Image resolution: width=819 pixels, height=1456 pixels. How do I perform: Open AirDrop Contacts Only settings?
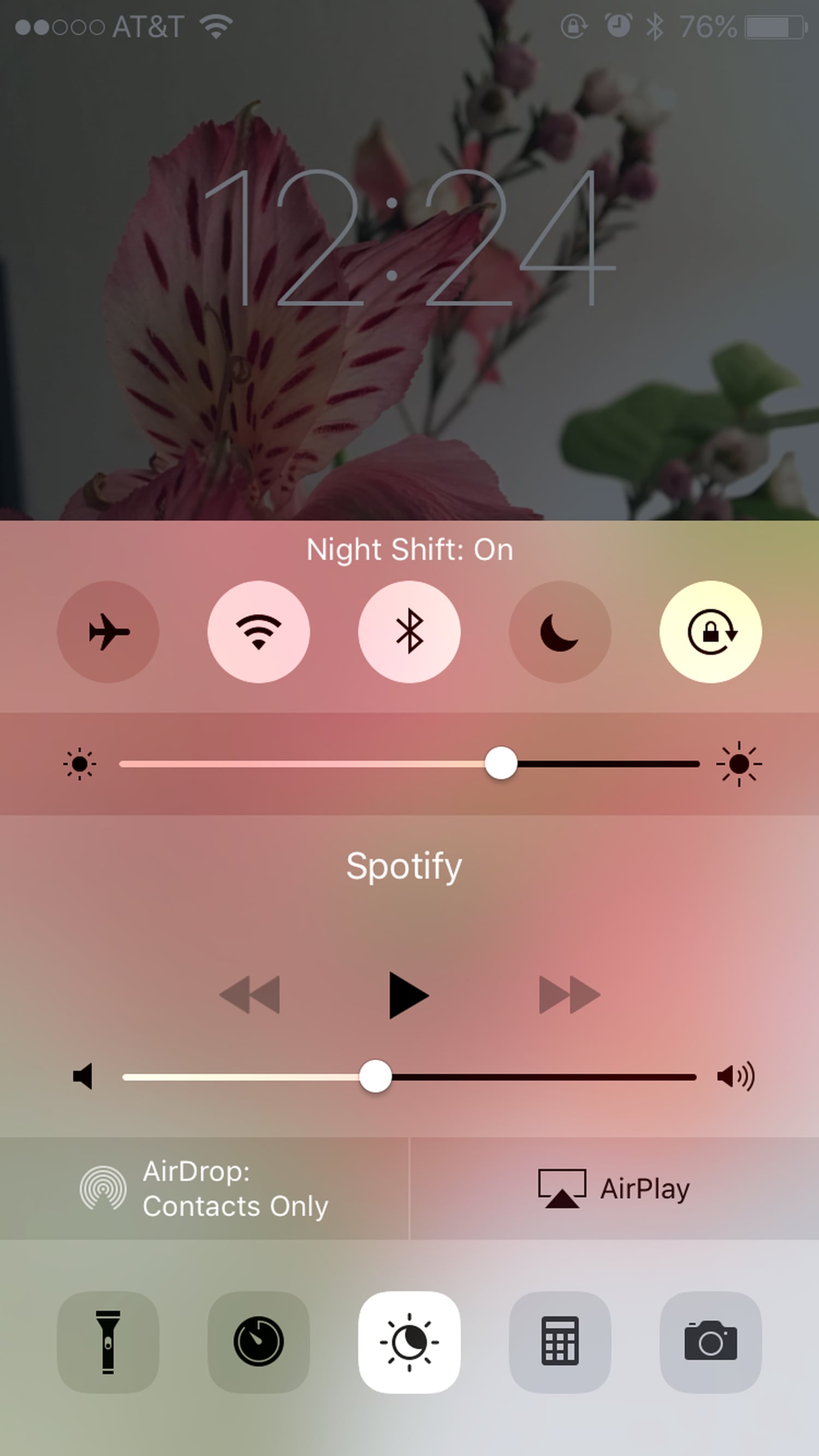(x=204, y=1189)
